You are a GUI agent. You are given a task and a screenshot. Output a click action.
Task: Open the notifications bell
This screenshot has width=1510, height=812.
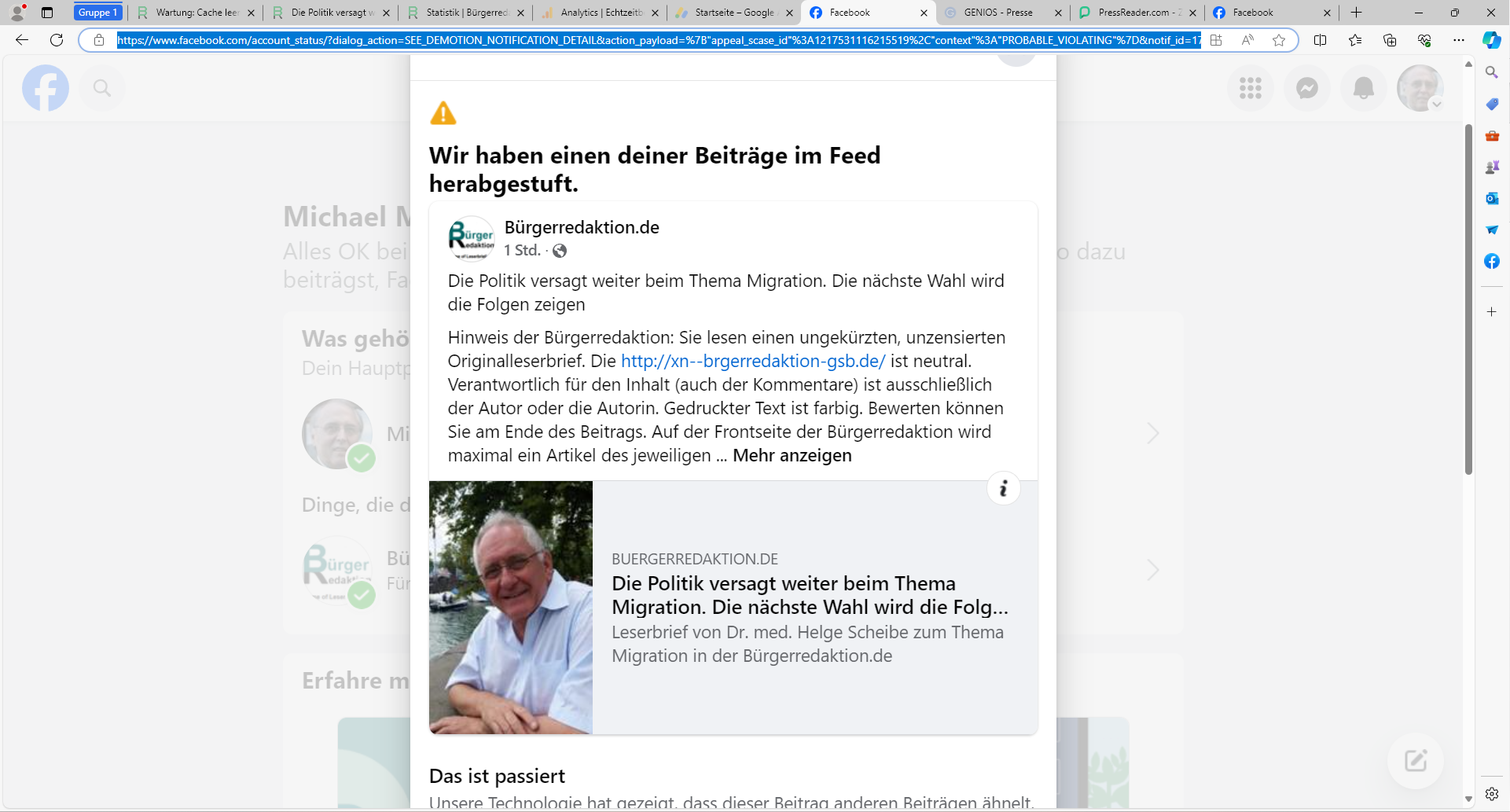tap(1363, 88)
